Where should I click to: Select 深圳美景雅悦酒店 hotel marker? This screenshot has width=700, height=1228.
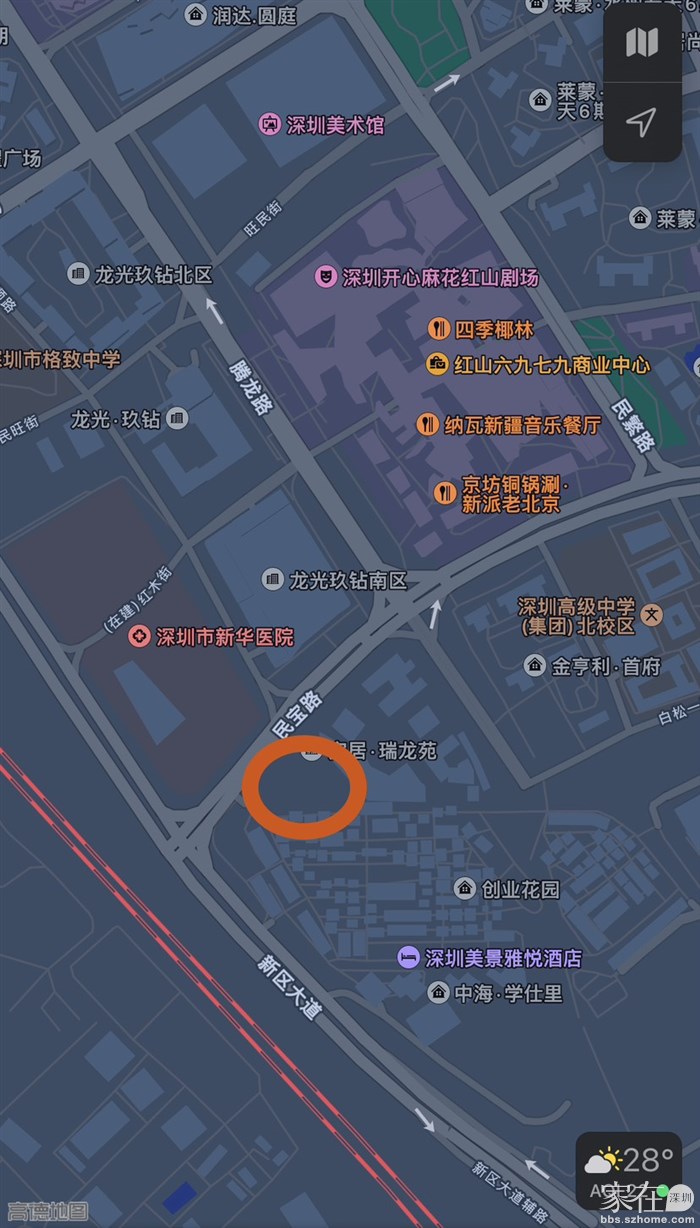pos(408,957)
